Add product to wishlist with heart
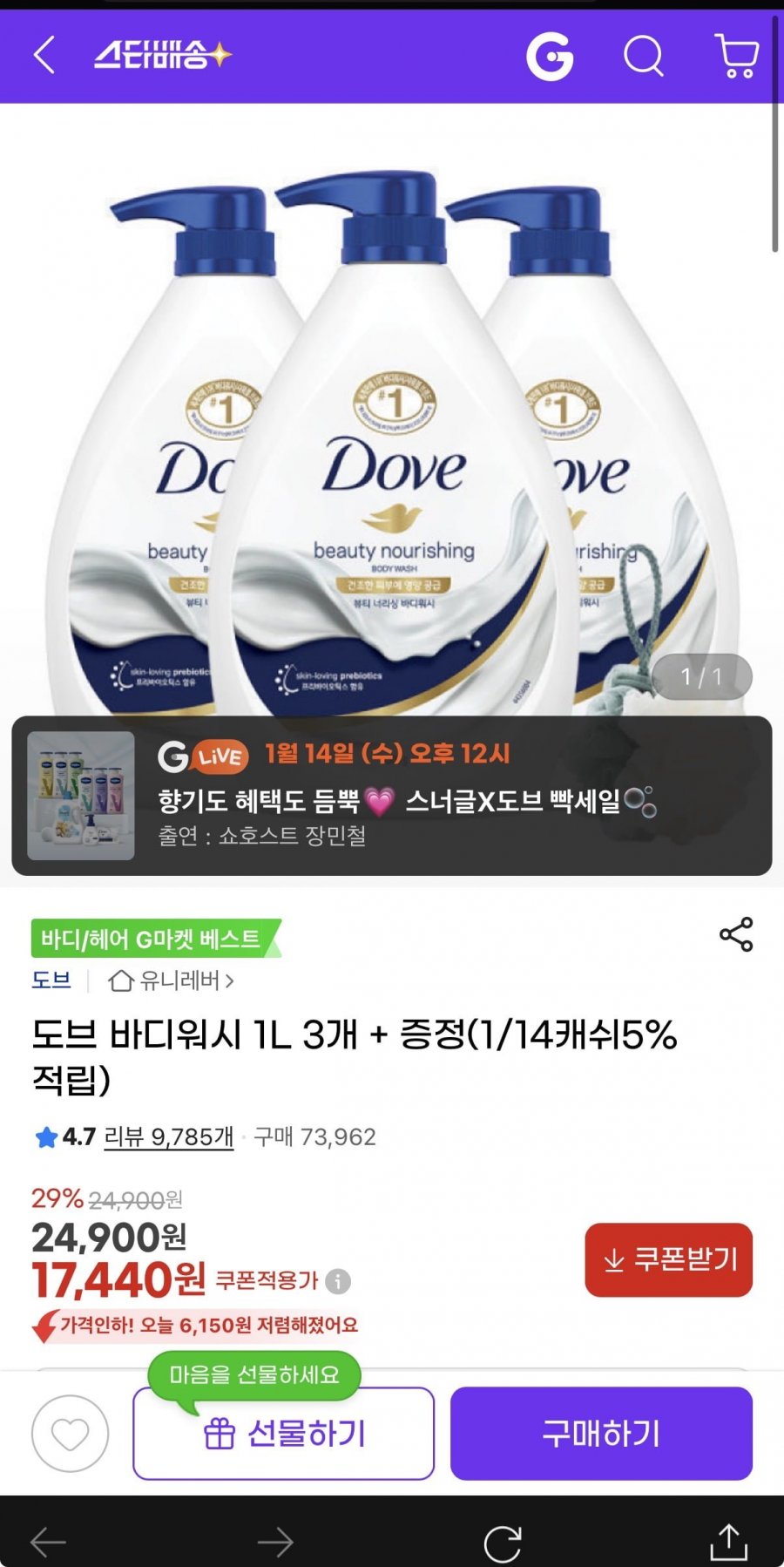Screen dimensions: 784x1567 click(70, 1434)
